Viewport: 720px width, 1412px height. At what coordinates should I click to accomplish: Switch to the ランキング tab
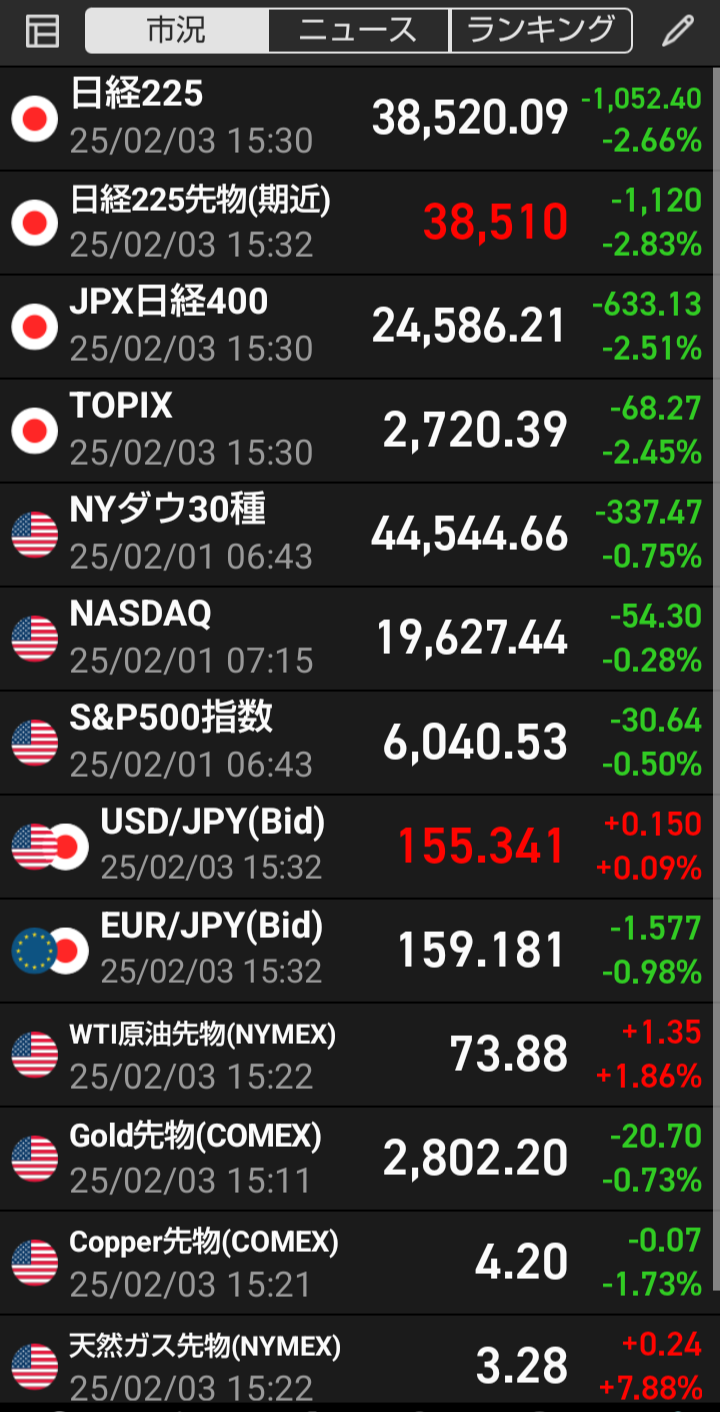point(541,31)
